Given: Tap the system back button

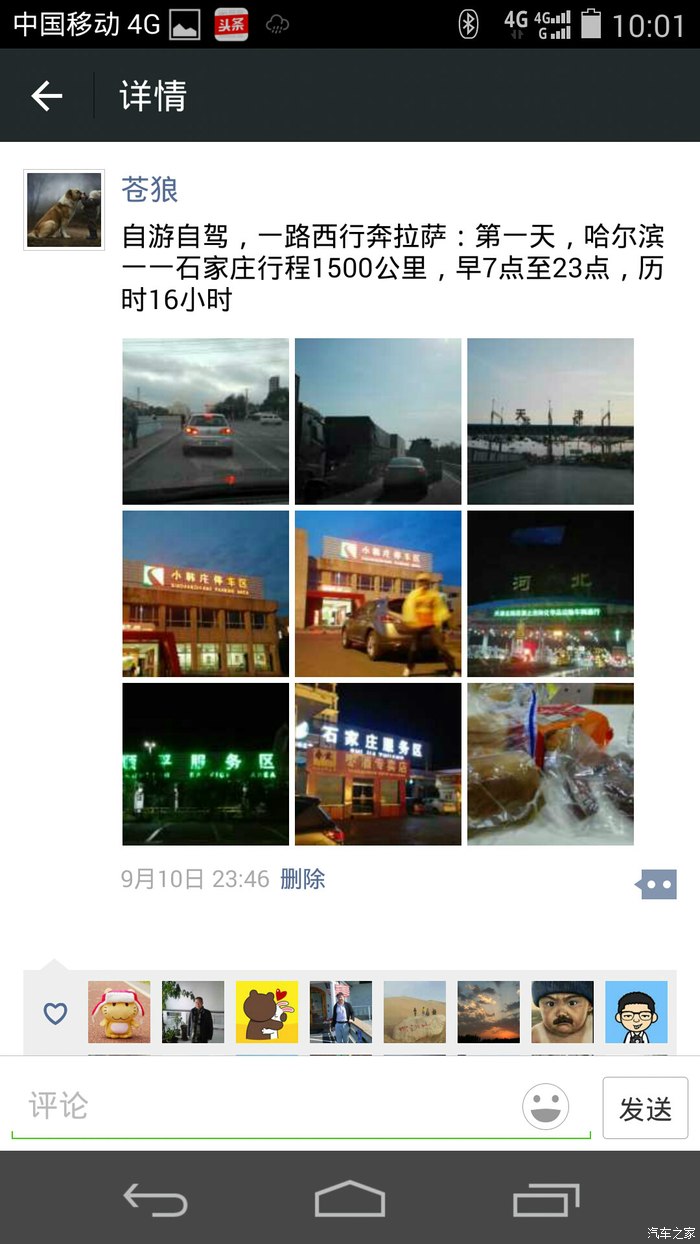Looking at the screenshot, I should [x=155, y=1198].
